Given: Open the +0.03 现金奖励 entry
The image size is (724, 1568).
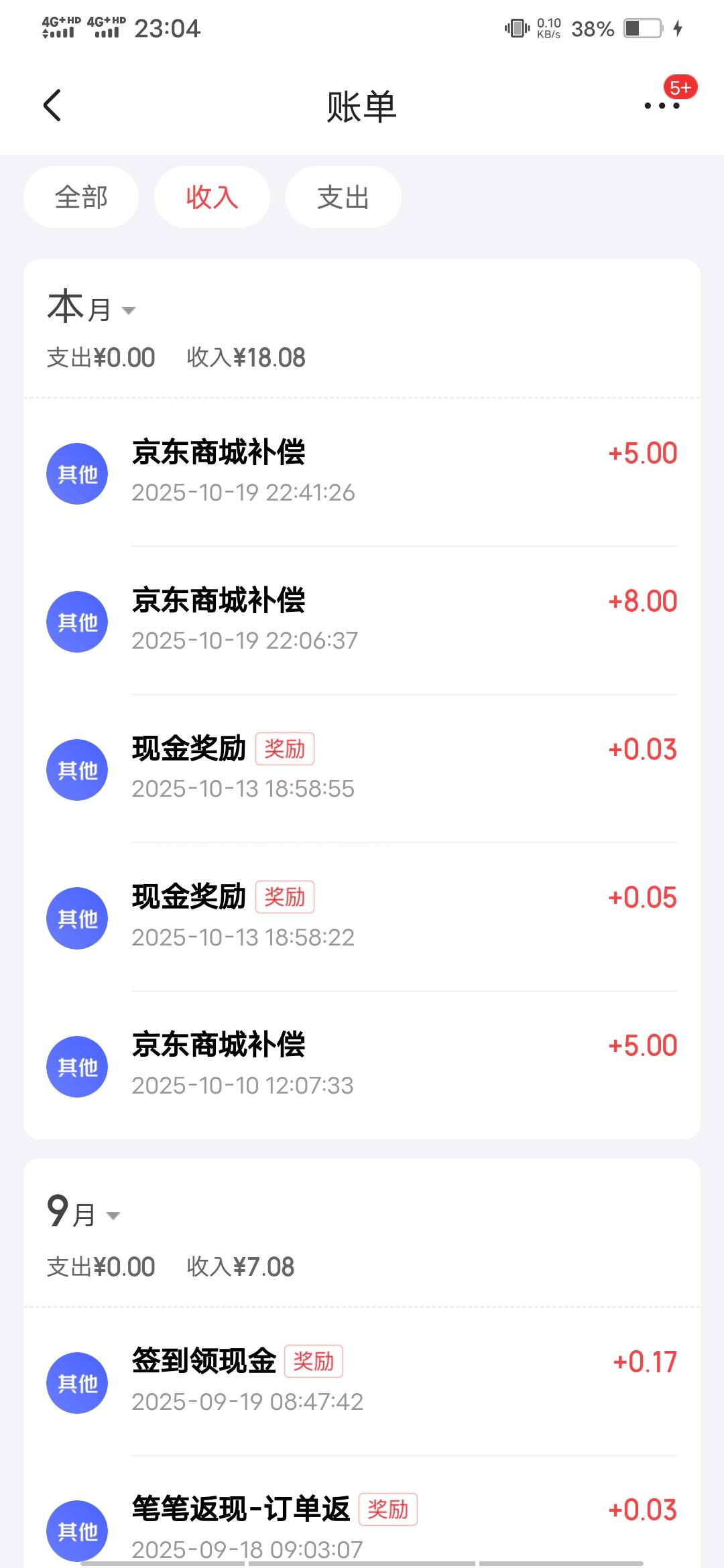Looking at the screenshot, I should point(362,769).
